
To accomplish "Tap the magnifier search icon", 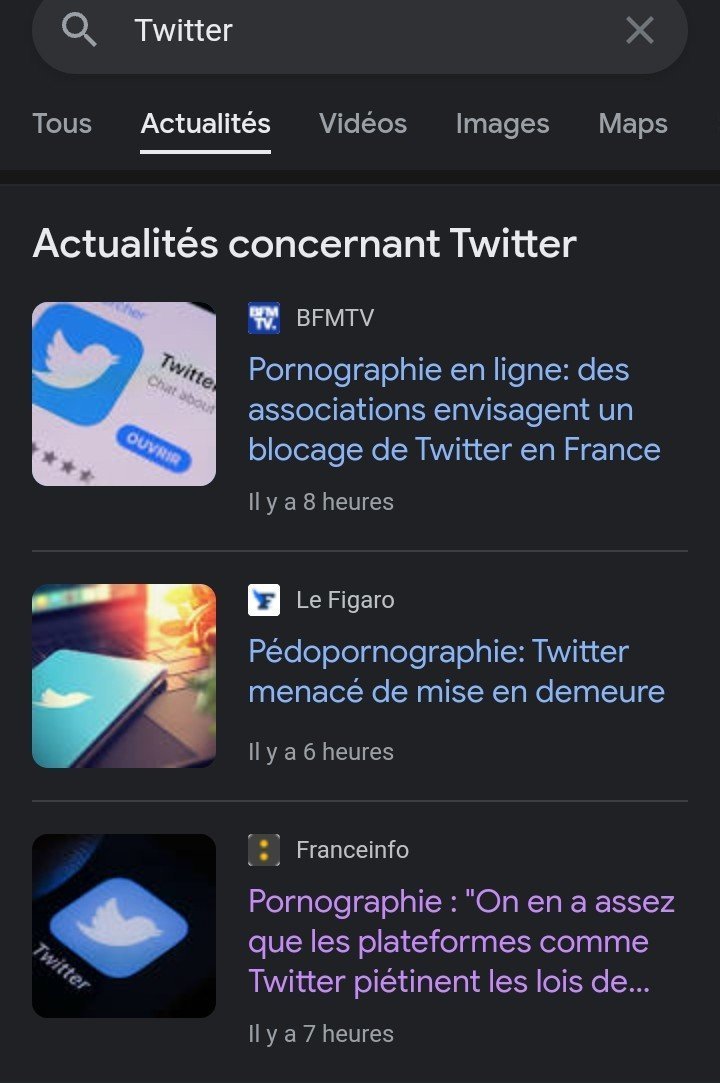I will click(79, 31).
